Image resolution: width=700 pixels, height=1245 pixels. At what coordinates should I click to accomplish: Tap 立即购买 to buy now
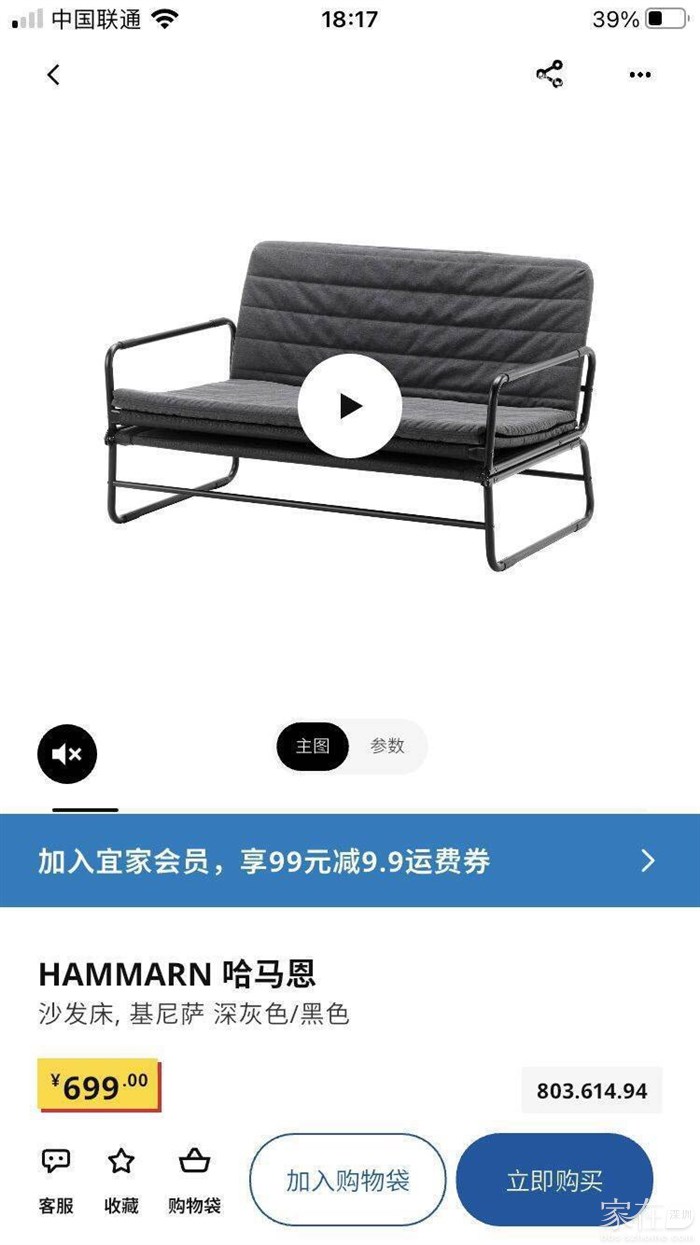point(554,1180)
